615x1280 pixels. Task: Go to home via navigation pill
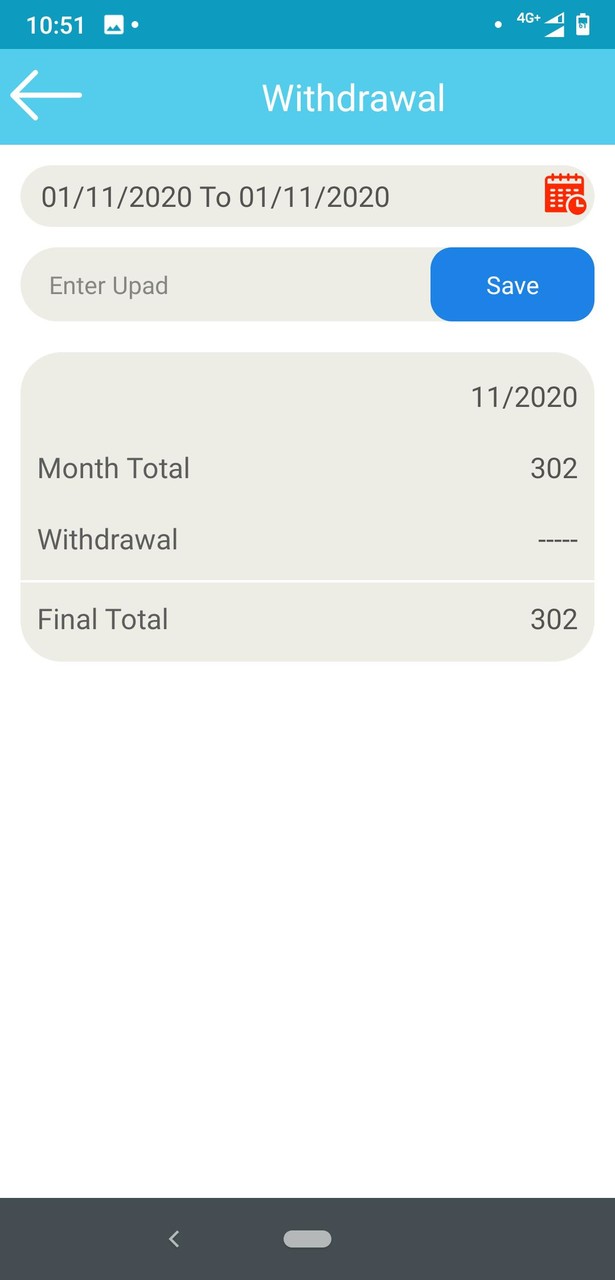(307, 1239)
